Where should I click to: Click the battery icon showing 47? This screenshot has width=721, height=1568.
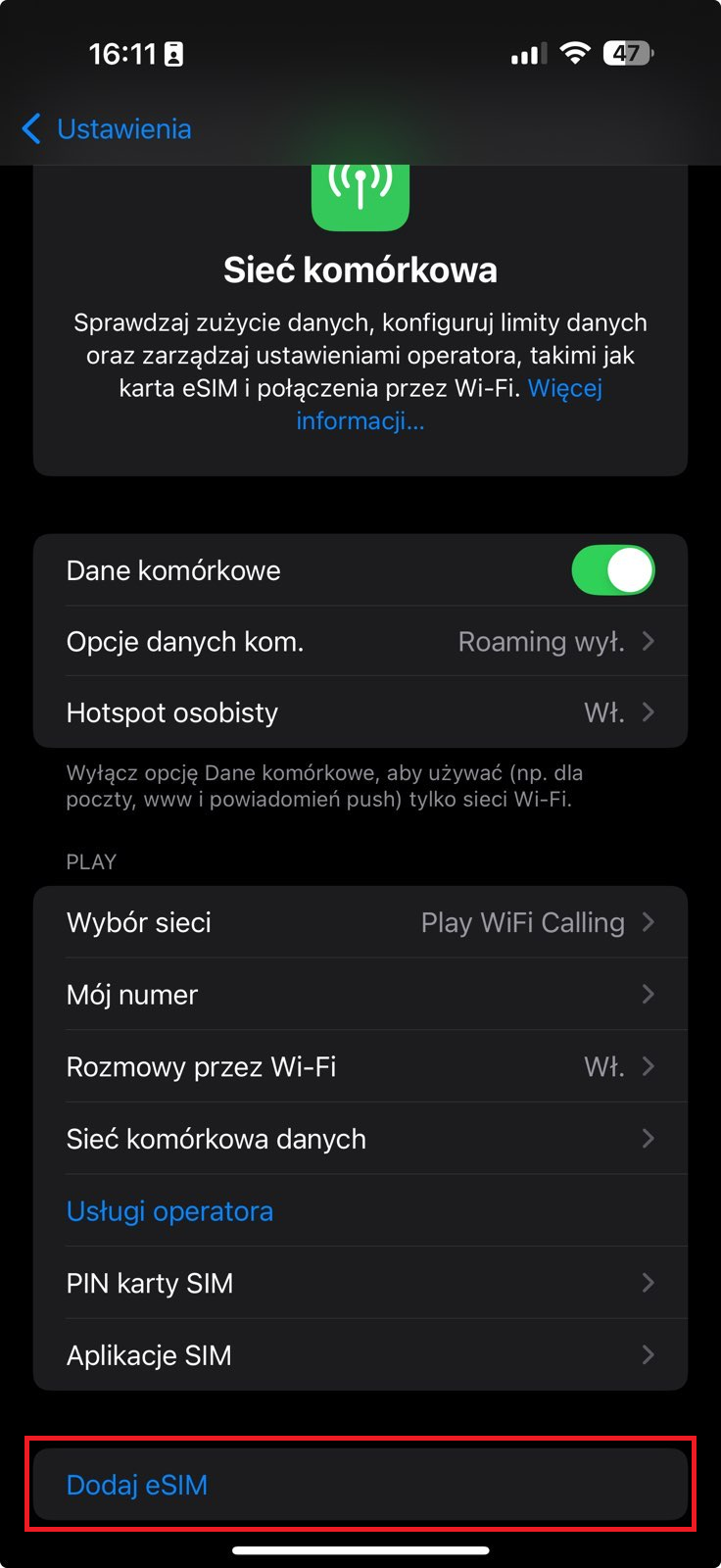[627, 54]
